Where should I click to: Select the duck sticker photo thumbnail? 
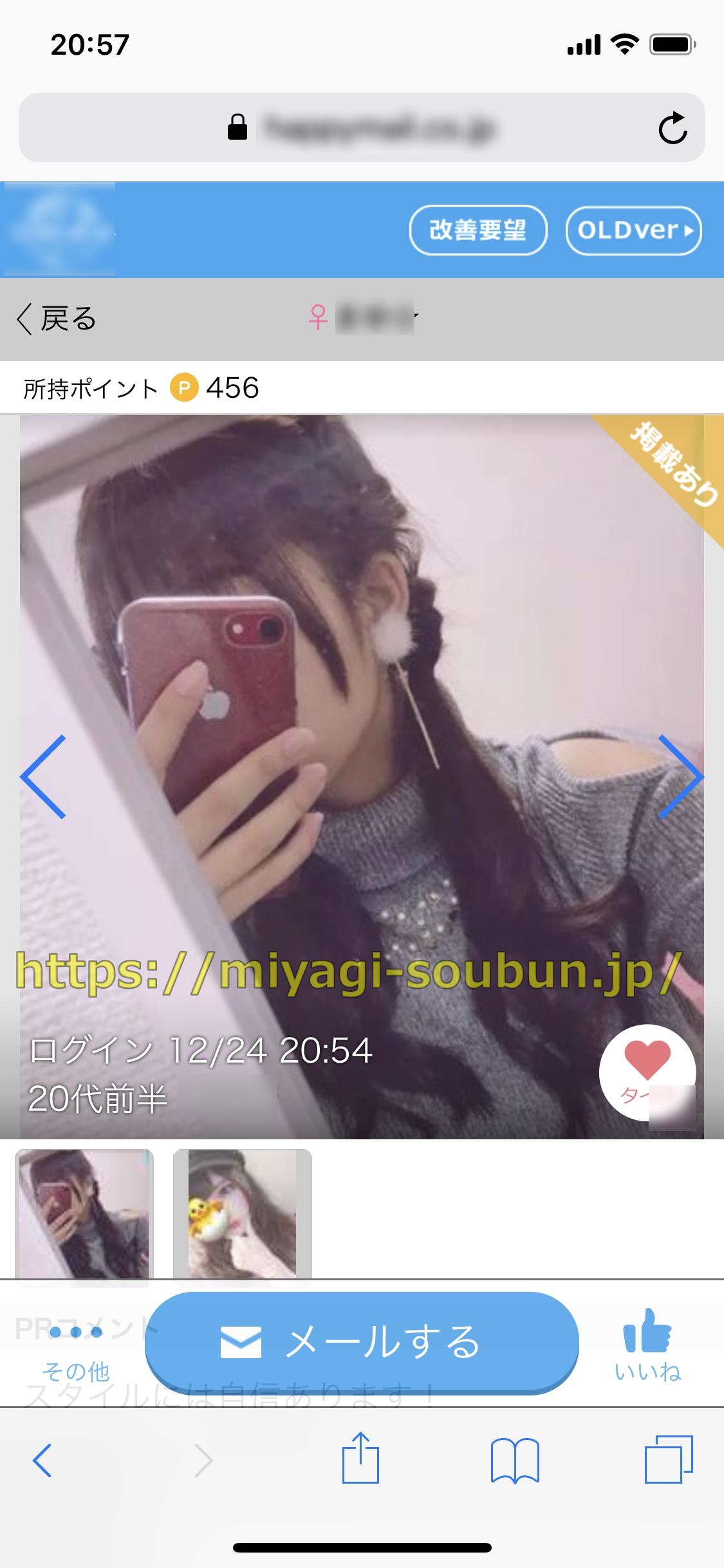243,1215
